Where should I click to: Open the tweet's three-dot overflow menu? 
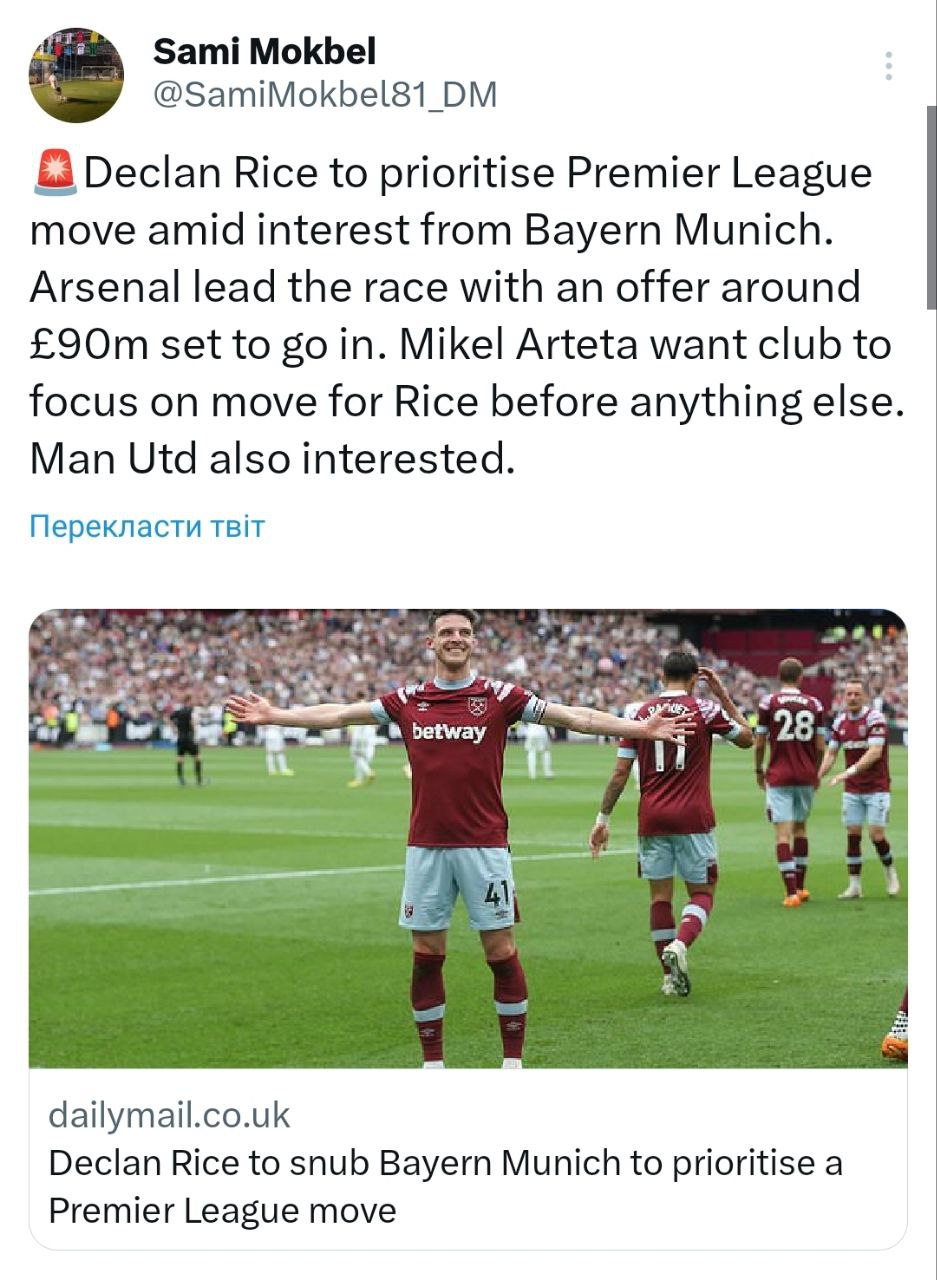pyautogui.click(x=888, y=66)
